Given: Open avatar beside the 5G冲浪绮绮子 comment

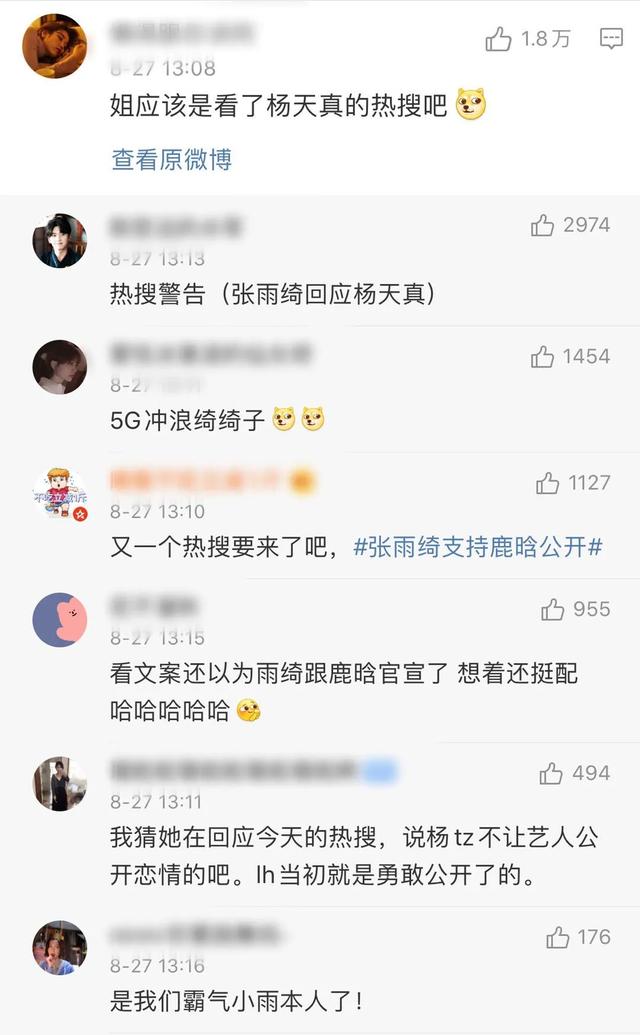Looking at the screenshot, I should pos(59,367).
